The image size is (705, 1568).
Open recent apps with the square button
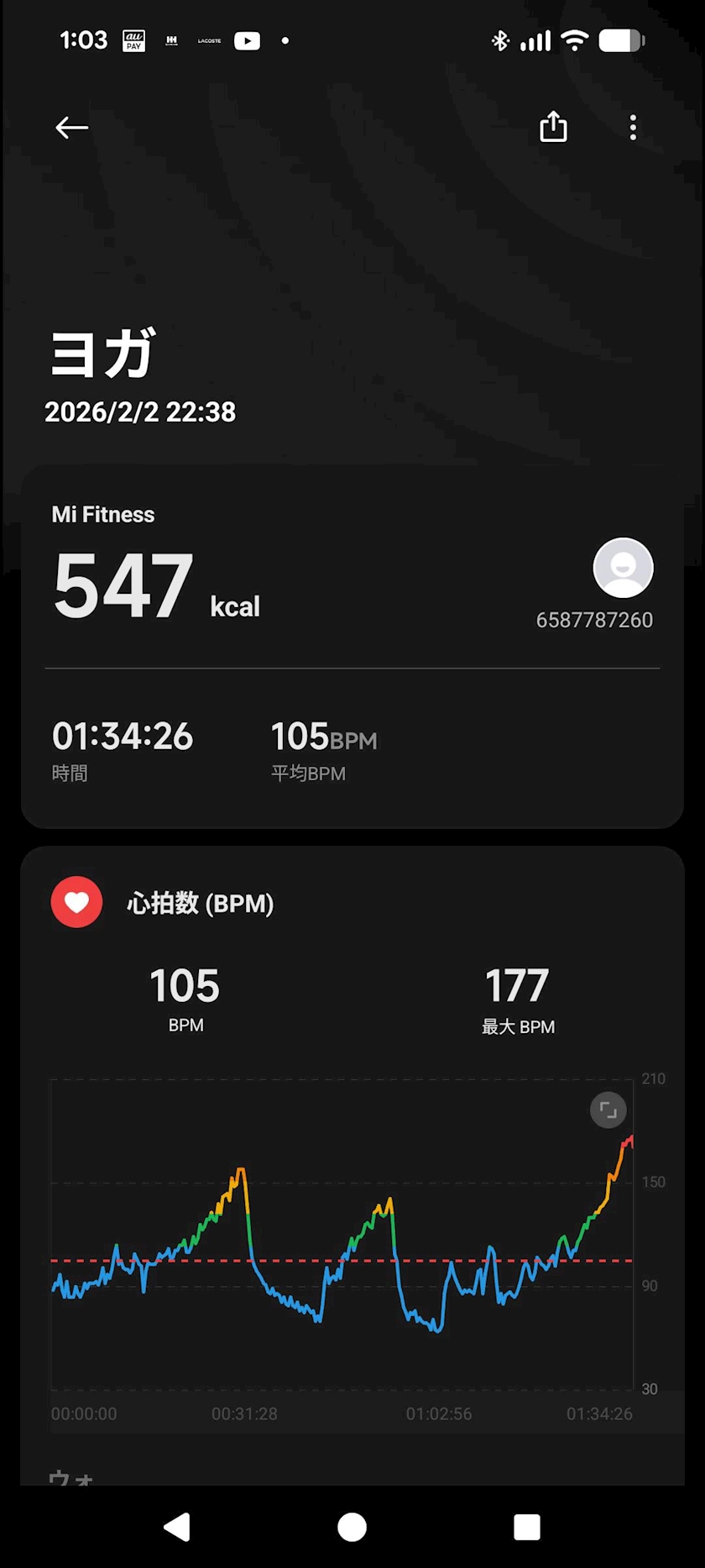coord(527,1527)
